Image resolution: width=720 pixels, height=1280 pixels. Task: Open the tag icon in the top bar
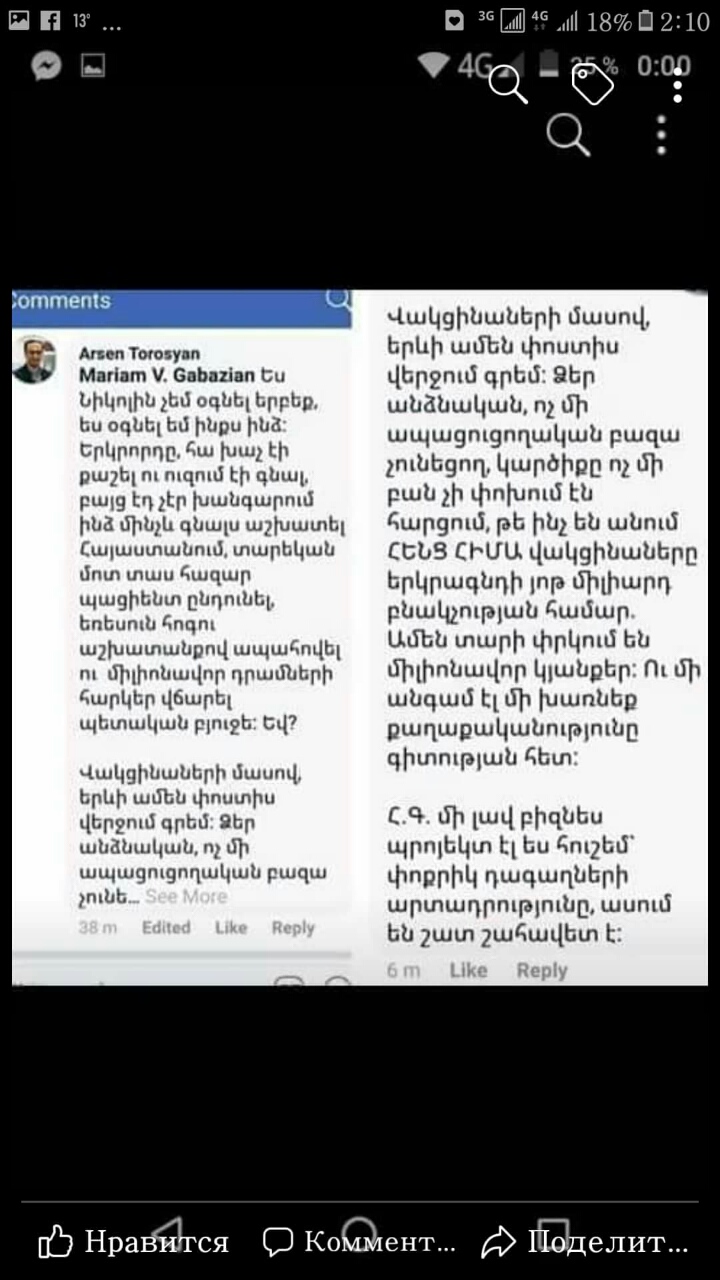[x=592, y=84]
